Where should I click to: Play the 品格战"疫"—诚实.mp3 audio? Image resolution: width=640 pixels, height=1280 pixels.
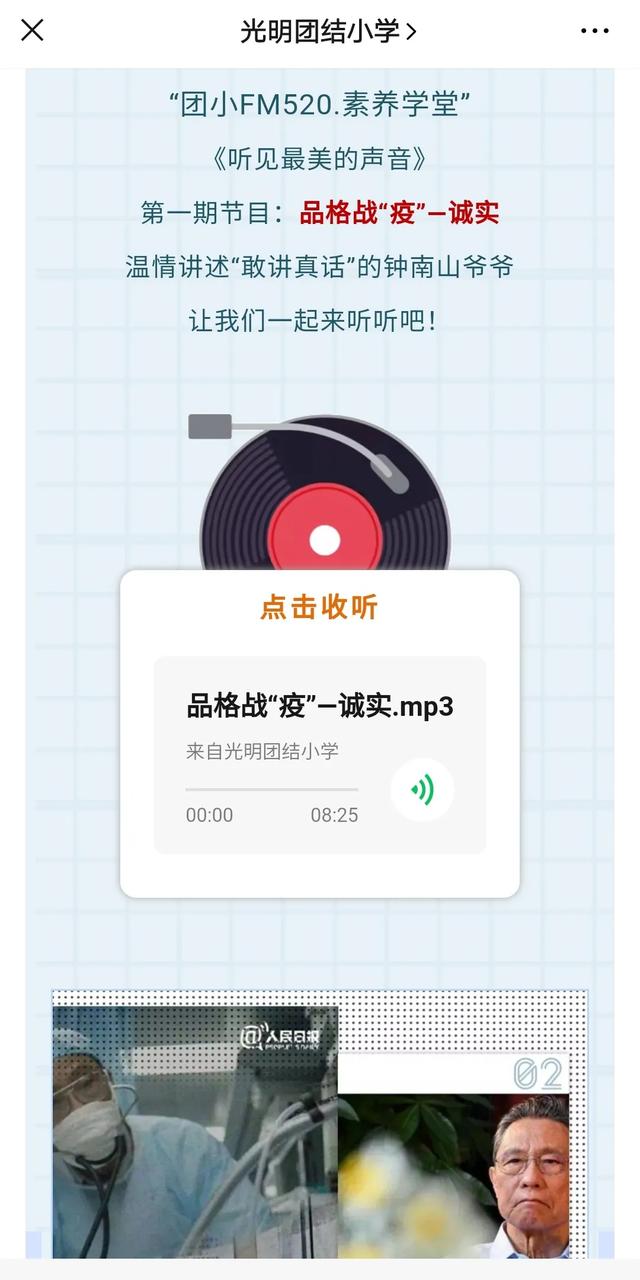(x=422, y=790)
